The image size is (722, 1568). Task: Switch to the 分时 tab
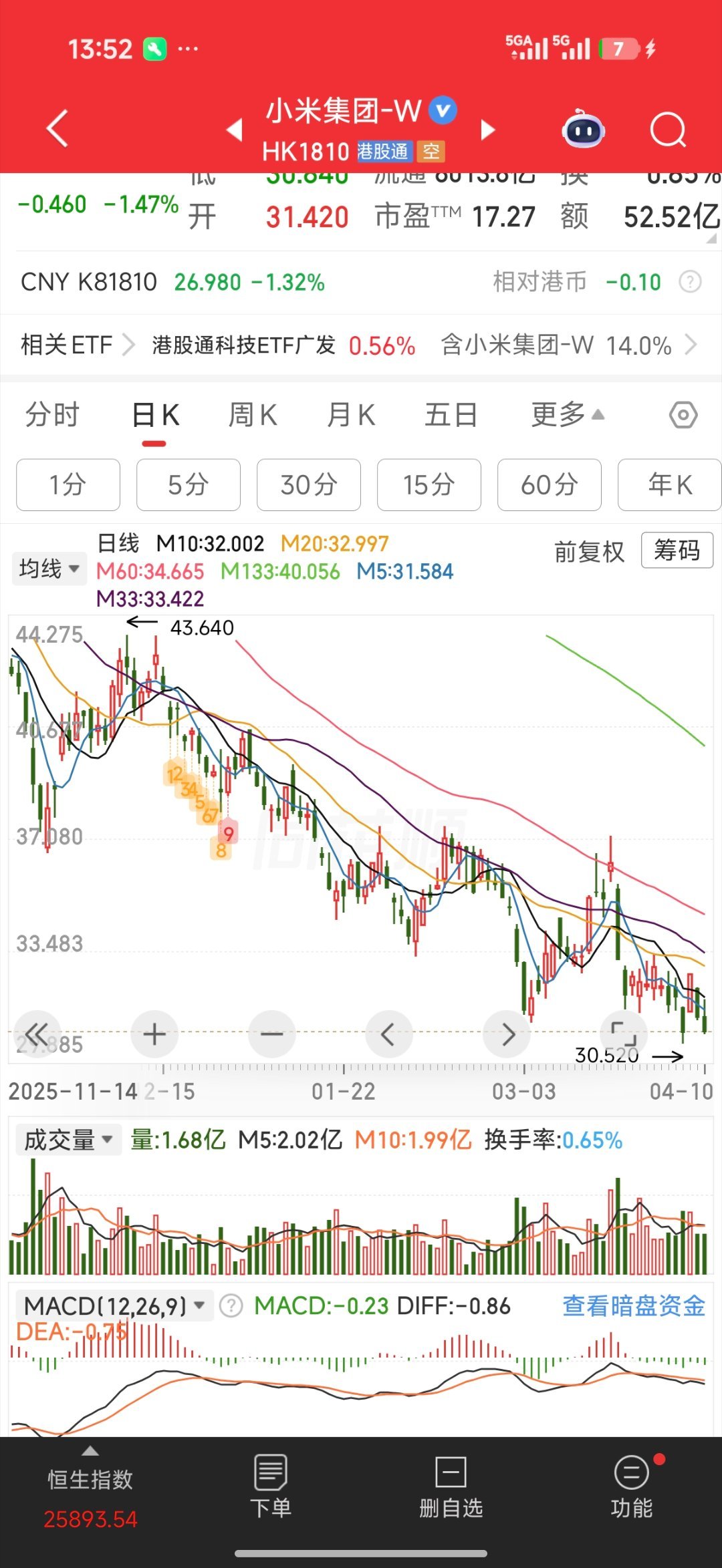tap(53, 414)
